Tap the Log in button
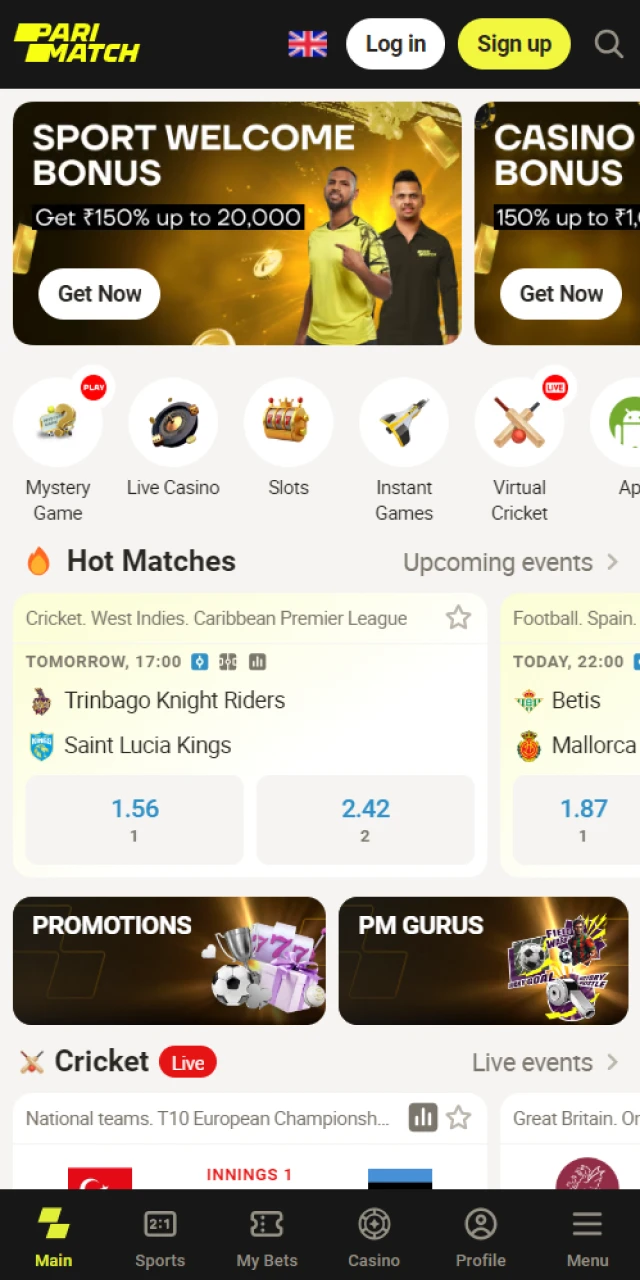The width and height of the screenshot is (640, 1280). pyautogui.click(x=395, y=44)
